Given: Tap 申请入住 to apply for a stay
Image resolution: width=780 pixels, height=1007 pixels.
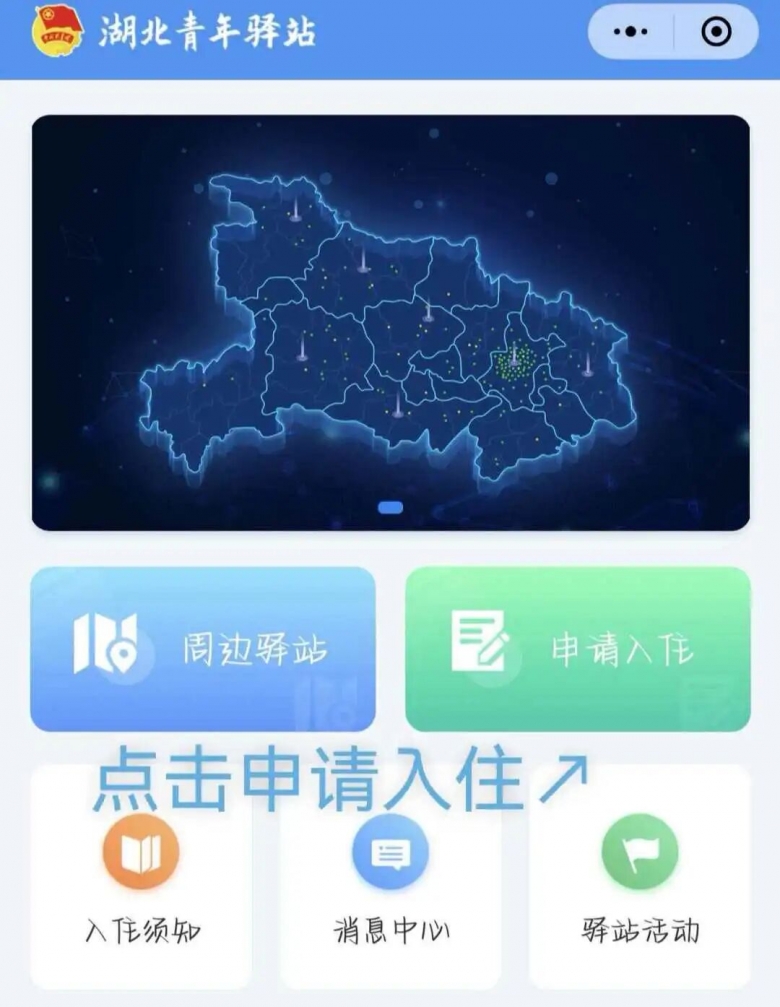Looking at the screenshot, I should point(577,649).
